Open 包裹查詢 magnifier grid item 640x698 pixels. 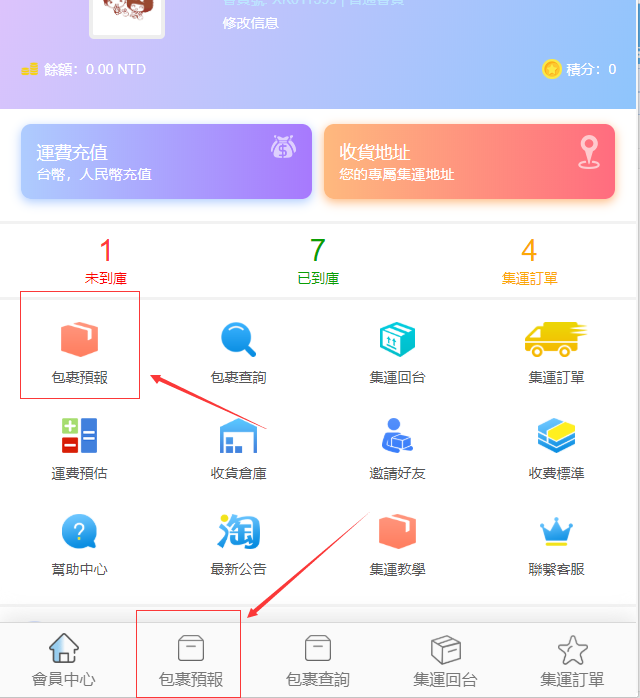238,351
